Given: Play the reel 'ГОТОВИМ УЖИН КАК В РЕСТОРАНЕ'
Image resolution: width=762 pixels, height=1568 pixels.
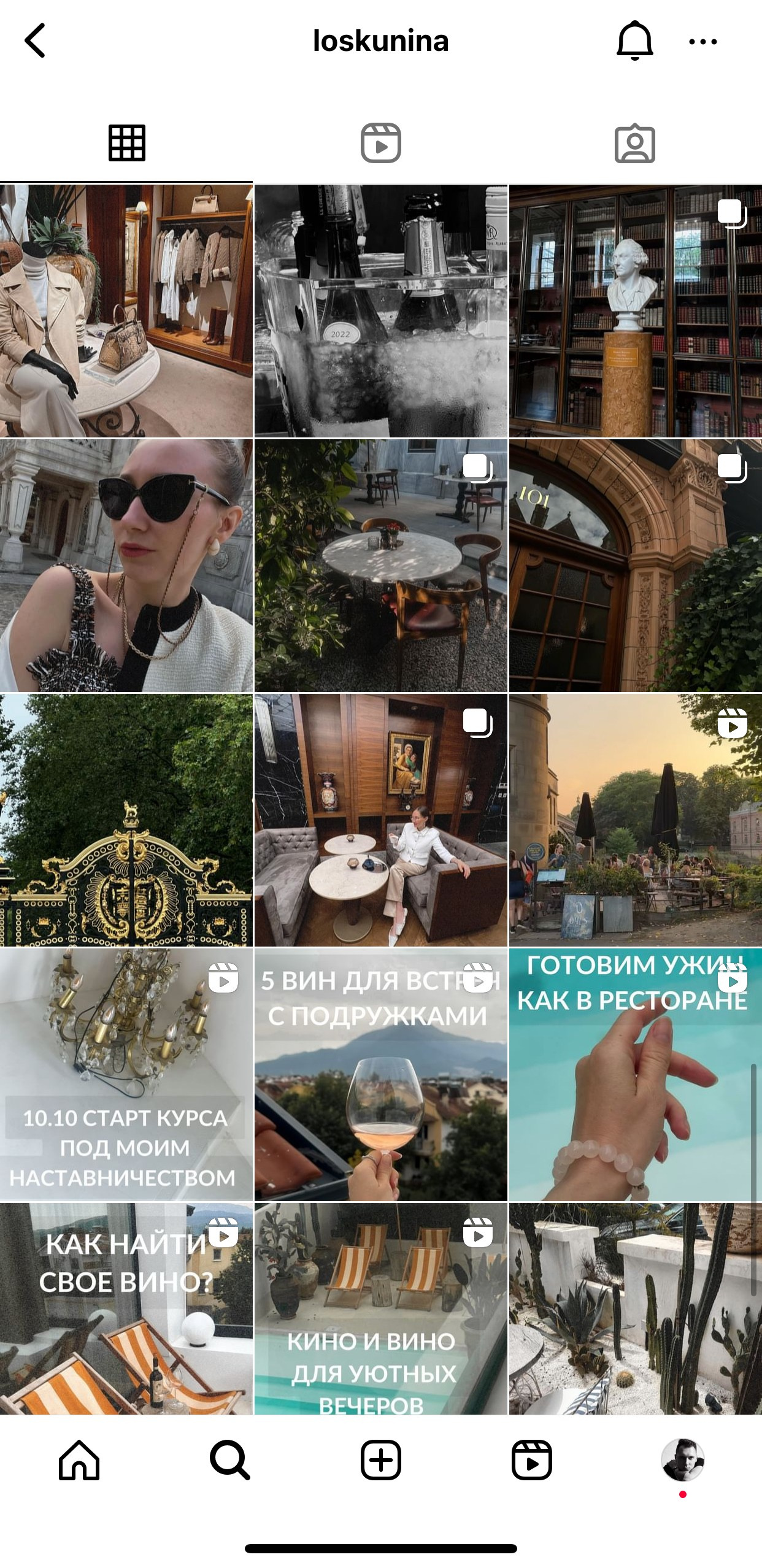Looking at the screenshot, I should [635, 1075].
